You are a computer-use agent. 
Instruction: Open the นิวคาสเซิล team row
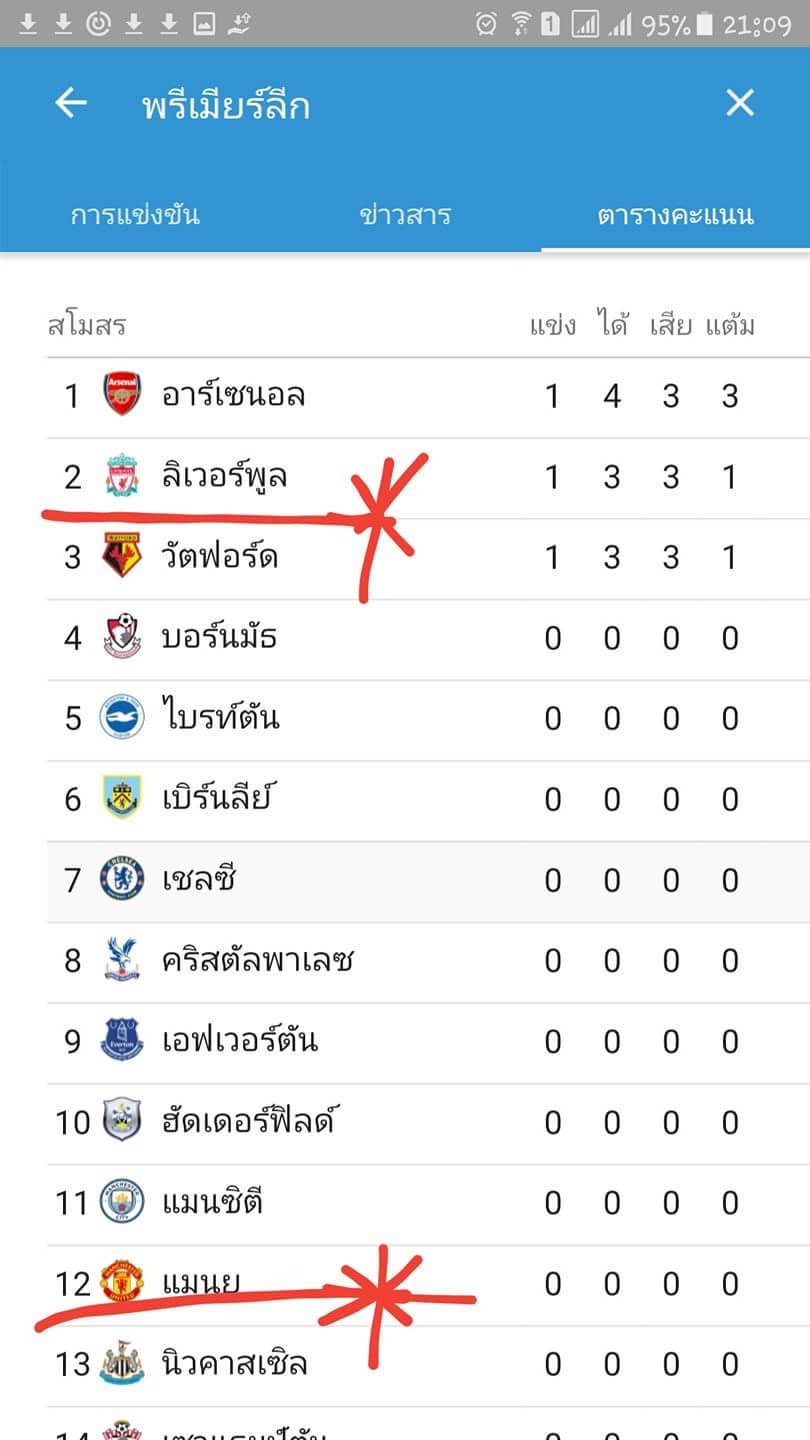click(x=428, y=1366)
